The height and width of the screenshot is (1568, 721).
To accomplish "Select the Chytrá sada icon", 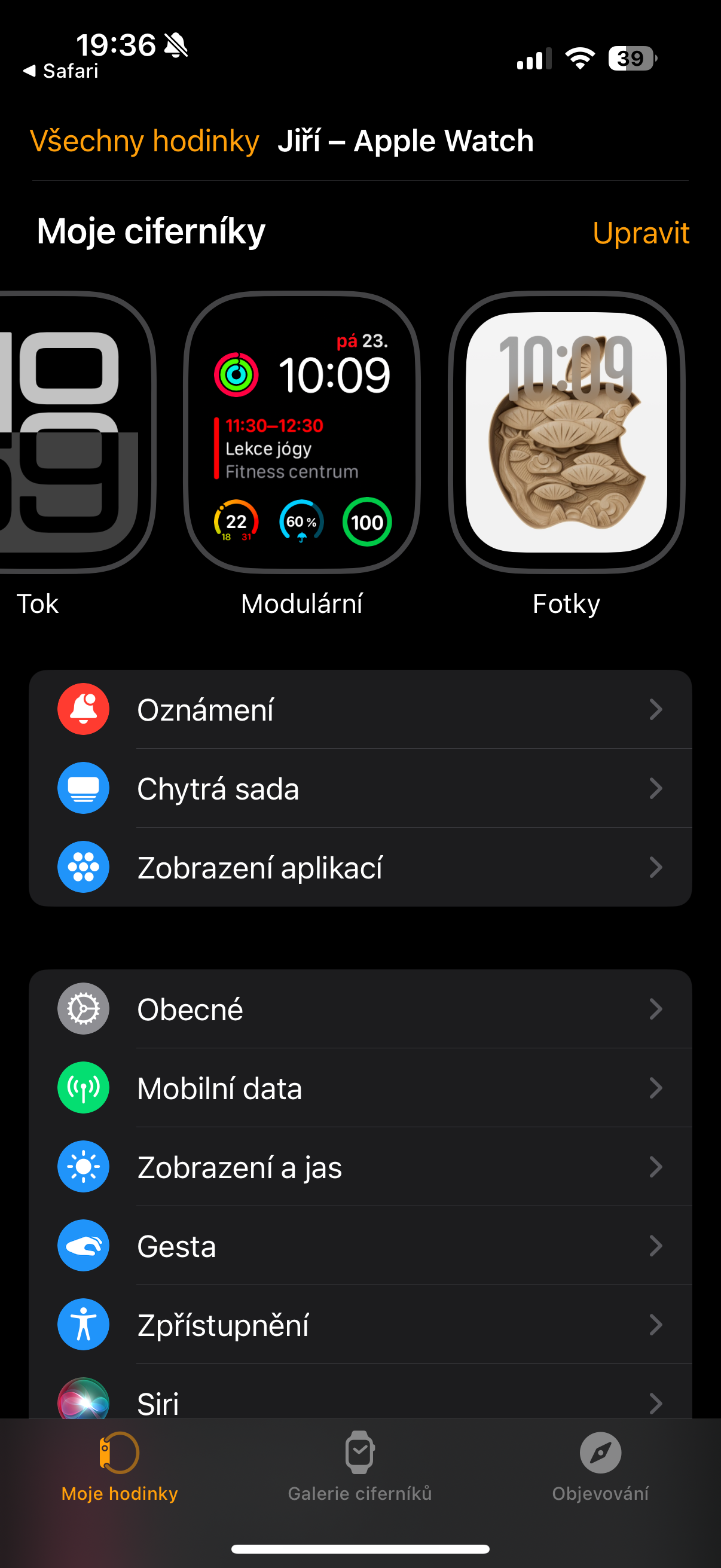I will pos(83,788).
